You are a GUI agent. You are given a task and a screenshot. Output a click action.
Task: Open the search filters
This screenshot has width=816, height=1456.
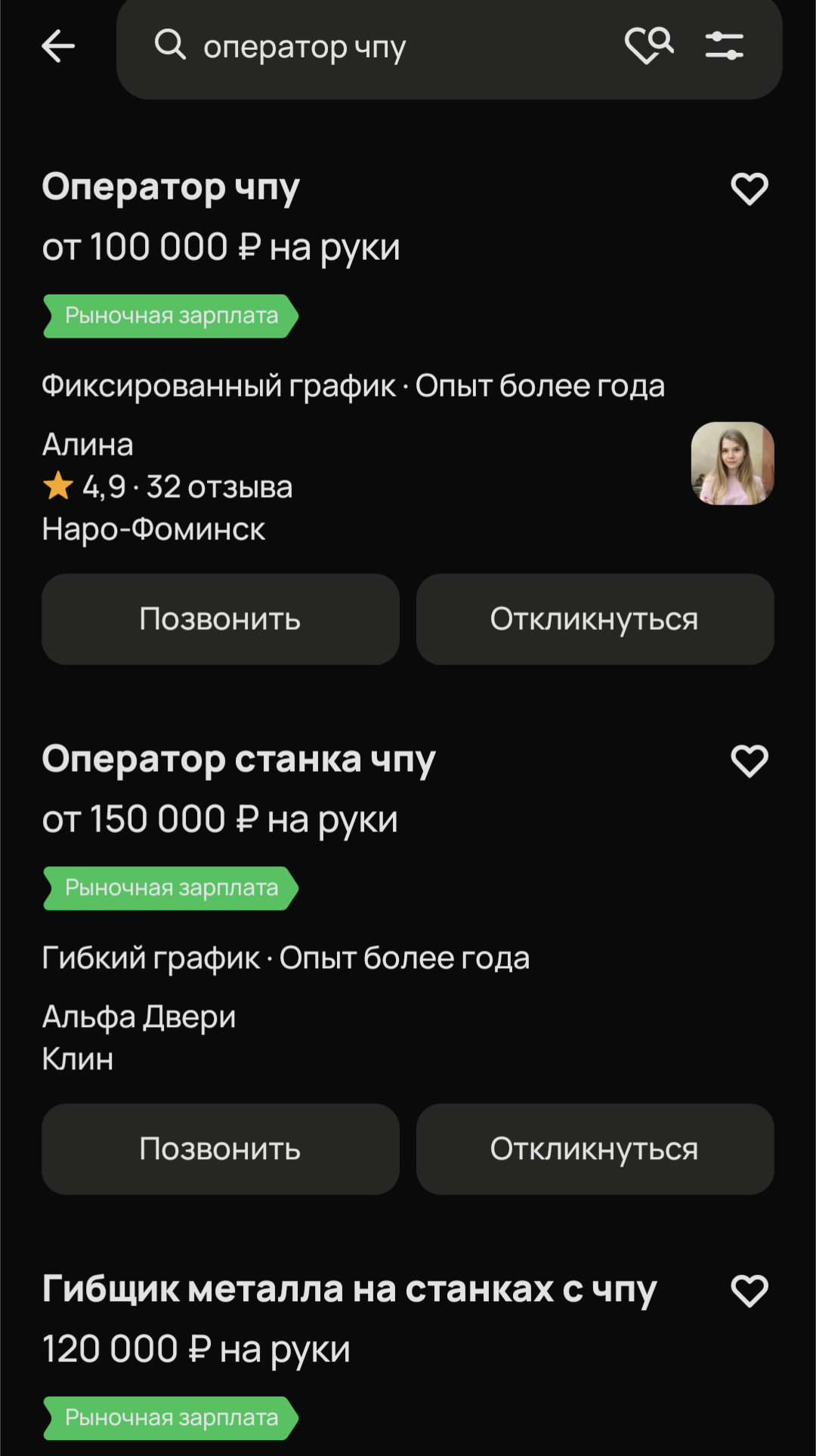(725, 45)
